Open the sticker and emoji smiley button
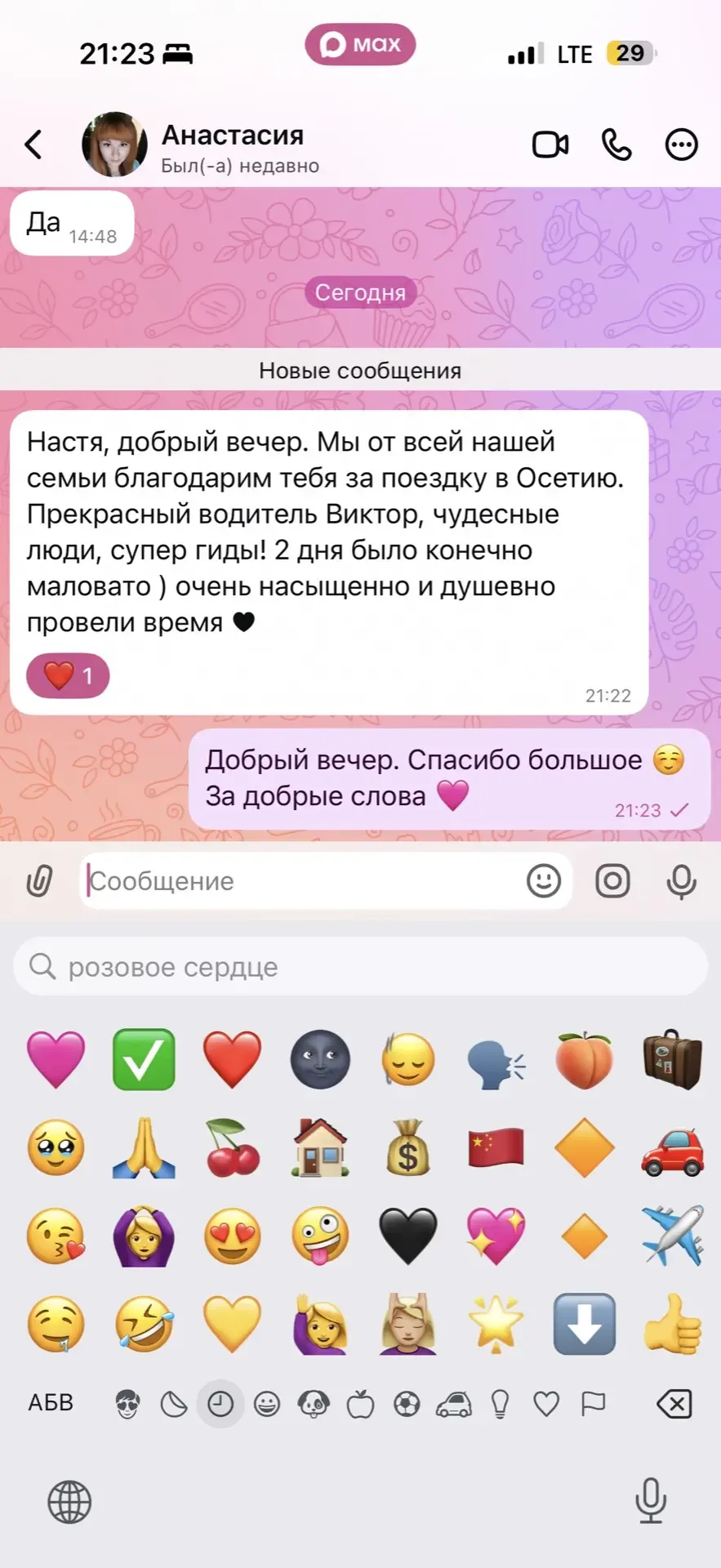721x1568 pixels. tap(543, 881)
